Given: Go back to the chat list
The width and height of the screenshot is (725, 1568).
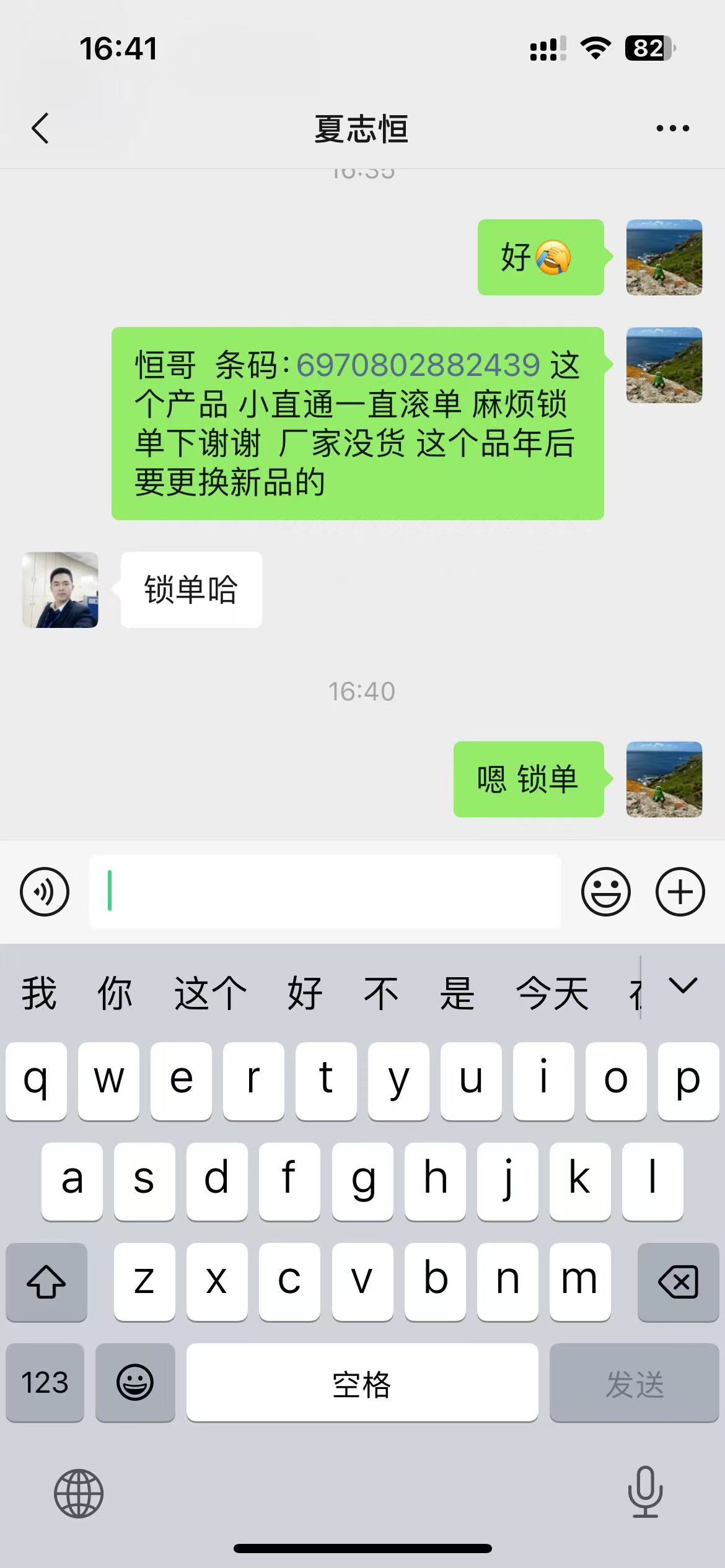Looking at the screenshot, I should [x=41, y=129].
